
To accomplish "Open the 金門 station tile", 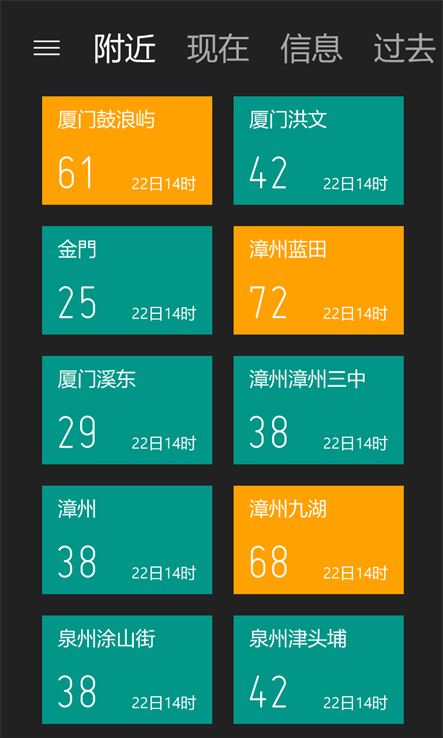I will coord(127,280).
